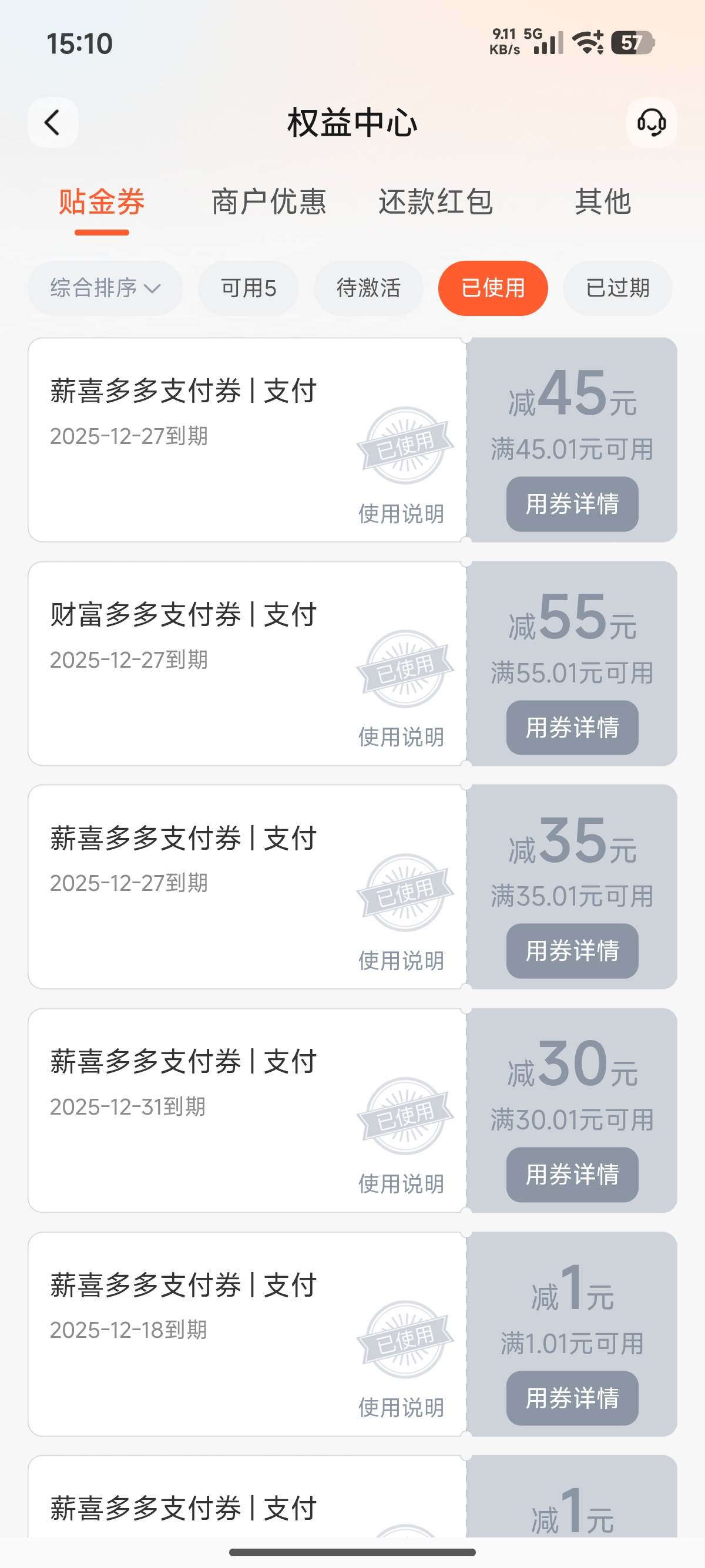The height and width of the screenshot is (1568, 705).
Task: Open 使用说明 for 减35元 coupon
Action: [401, 961]
